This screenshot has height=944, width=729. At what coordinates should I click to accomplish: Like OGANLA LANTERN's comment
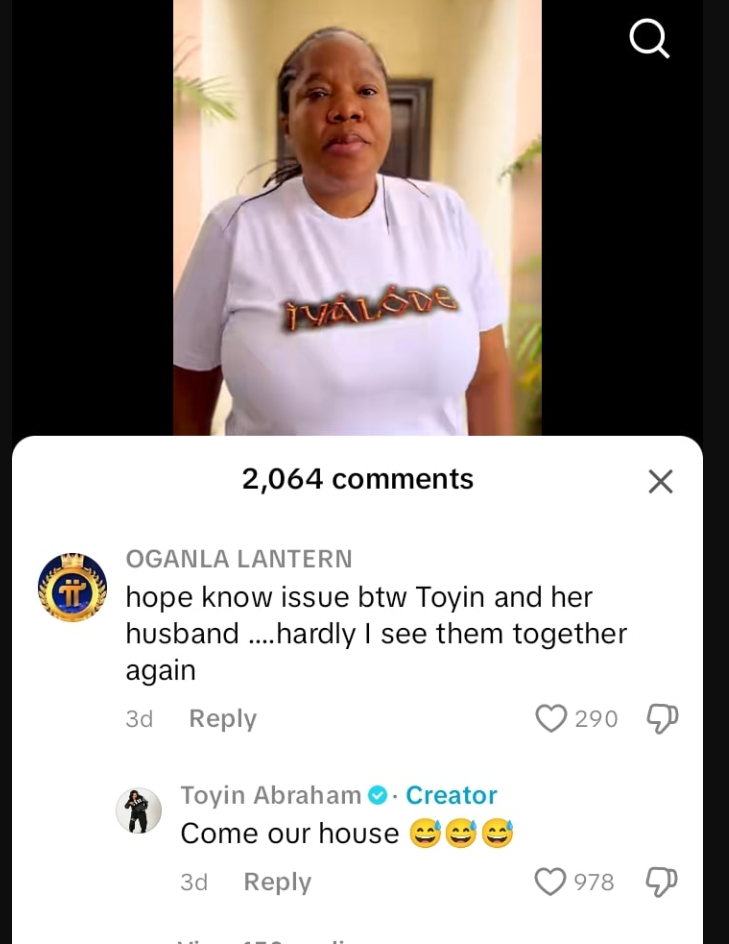coord(551,718)
